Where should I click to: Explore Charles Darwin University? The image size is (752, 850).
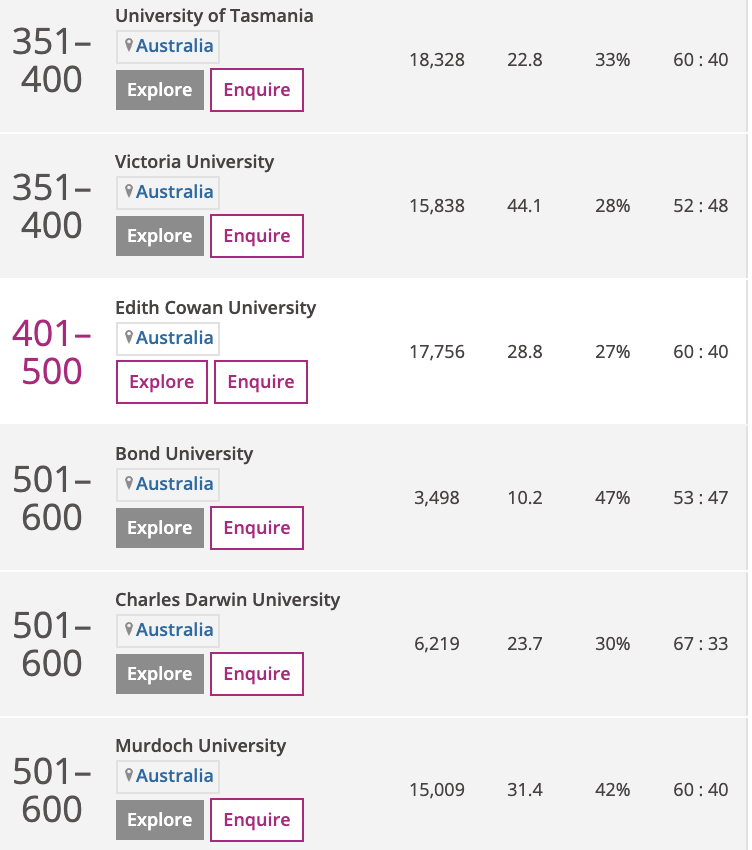tap(159, 674)
